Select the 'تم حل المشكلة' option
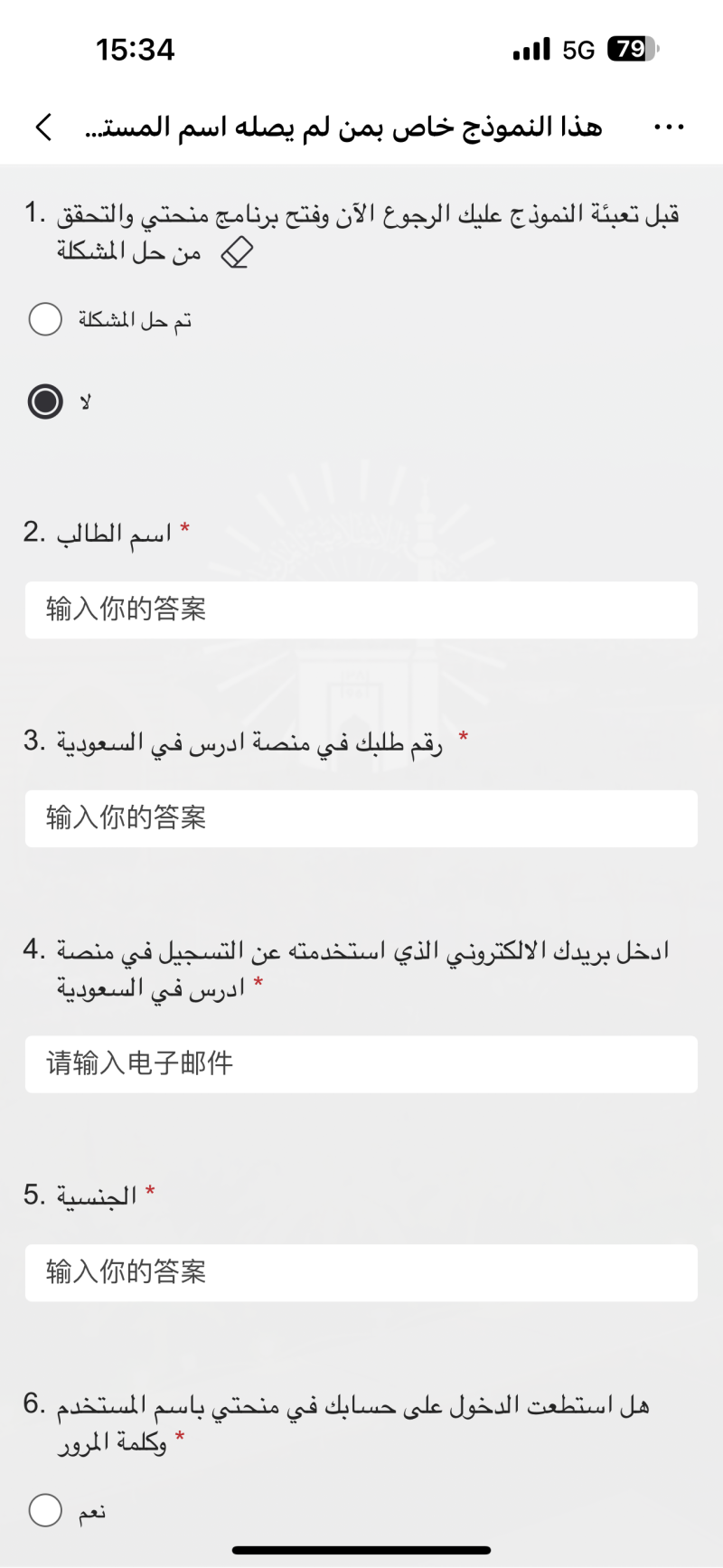Image resolution: width=723 pixels, height=1568 pixels. (45, 319)
